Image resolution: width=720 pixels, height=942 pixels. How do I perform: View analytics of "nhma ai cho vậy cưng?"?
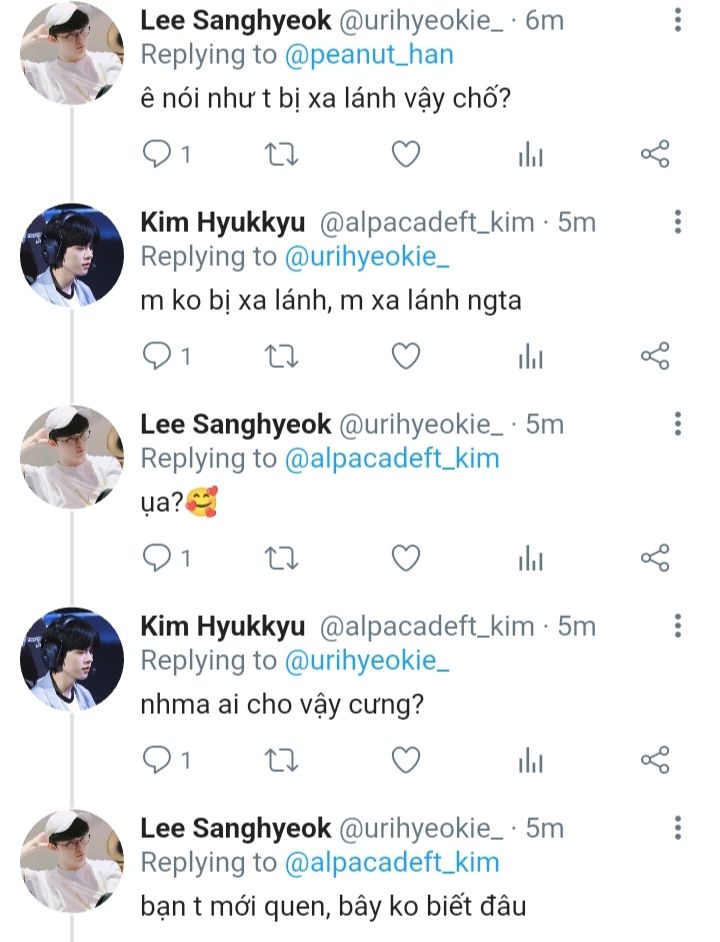tap(530, 760)
